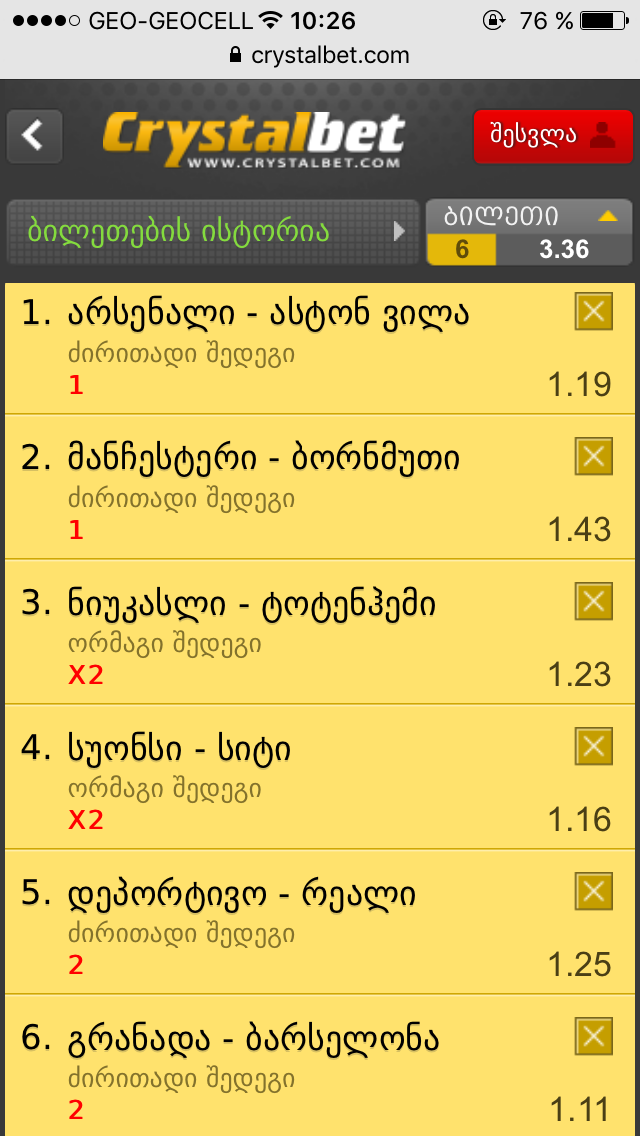Viewport: 640px width, 1136px height.
Task: Remove ნიუკასლი - ტოტენჰემი selection
Action: tap(594, 602)
